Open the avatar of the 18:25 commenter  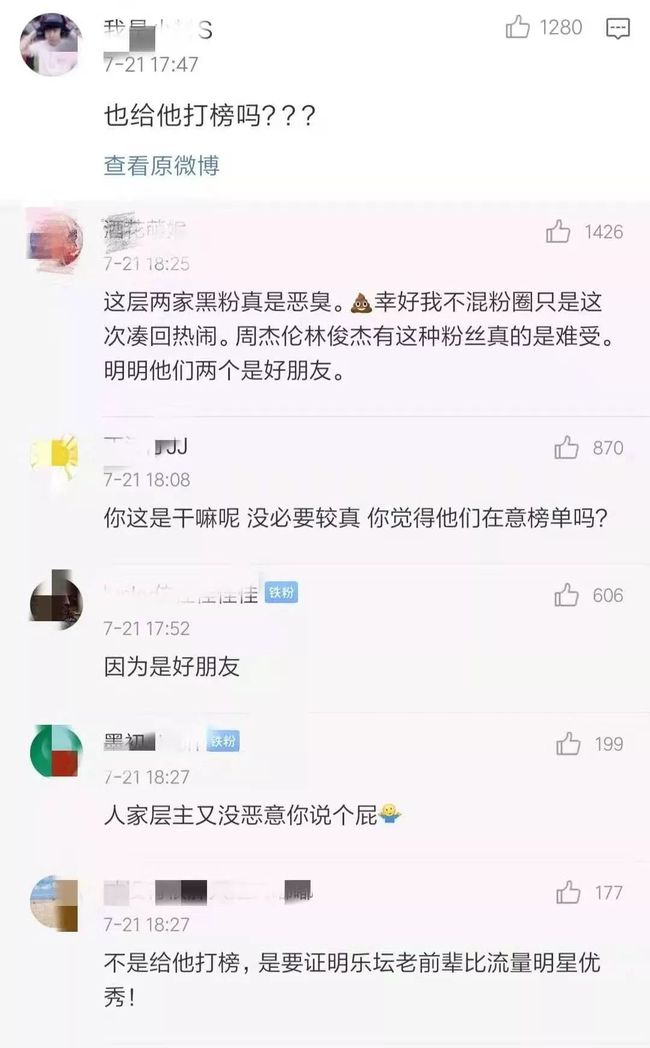(55, 239)
